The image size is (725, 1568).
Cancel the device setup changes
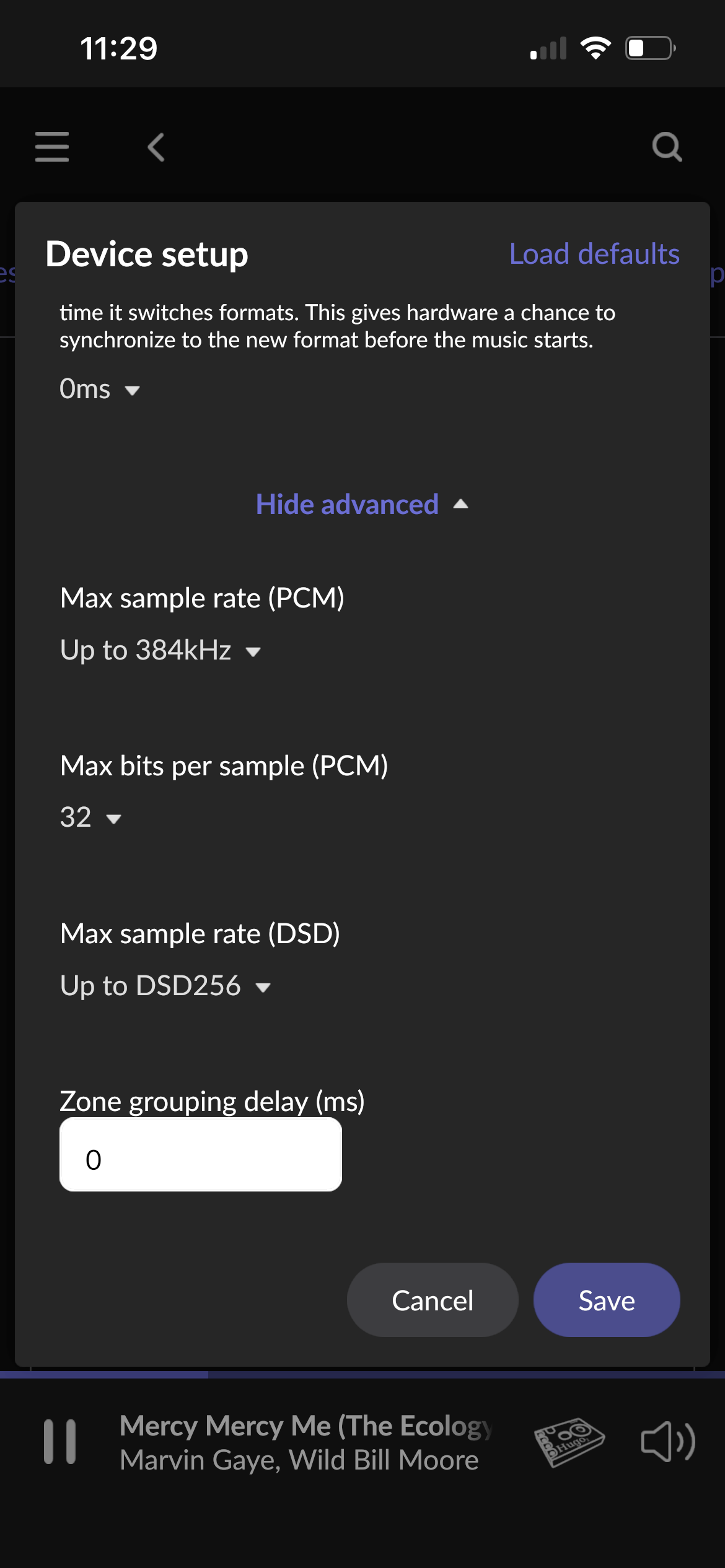432,1300
